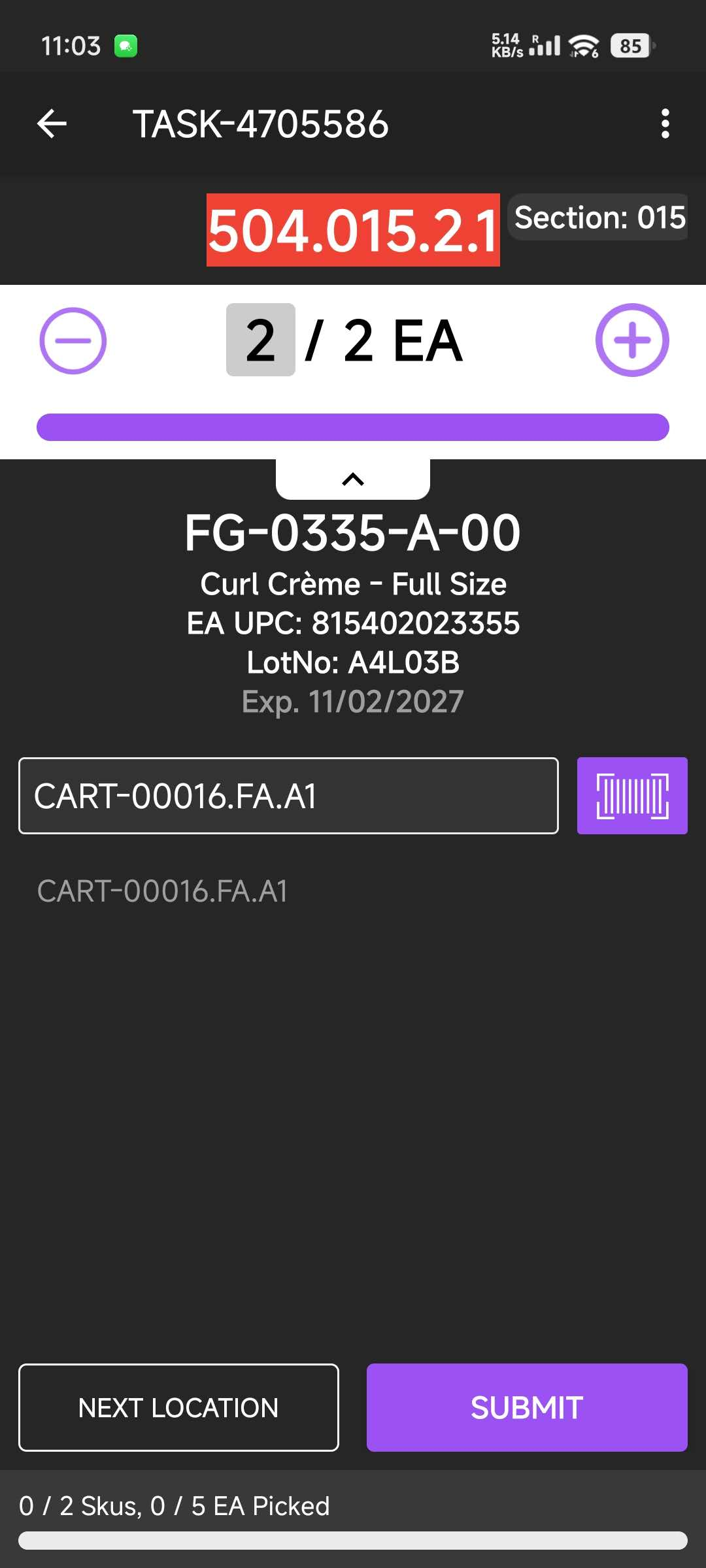Collapse the item details chevron
706x1568 pixels.
point(353,480)
